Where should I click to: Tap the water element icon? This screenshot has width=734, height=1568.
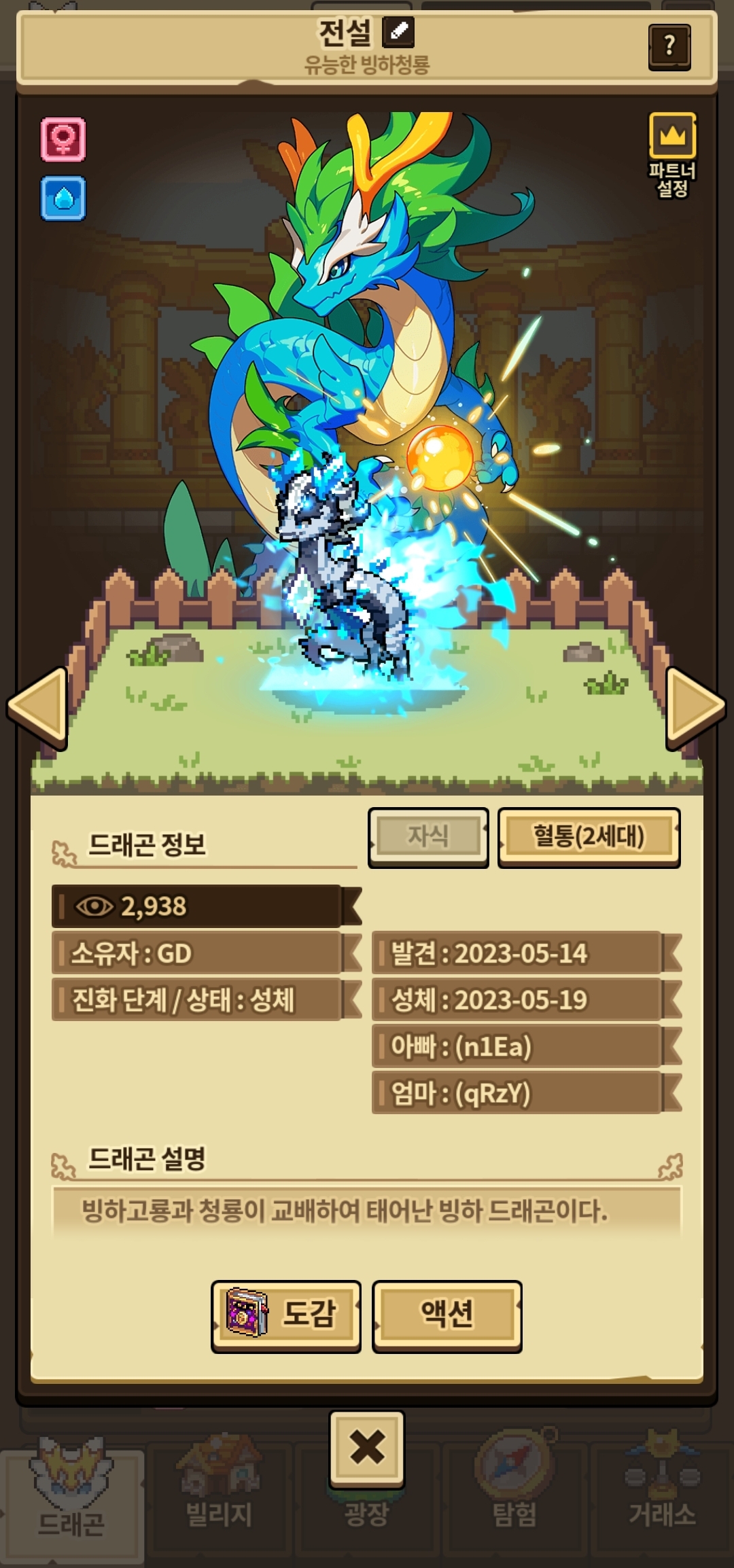(63, 198)
